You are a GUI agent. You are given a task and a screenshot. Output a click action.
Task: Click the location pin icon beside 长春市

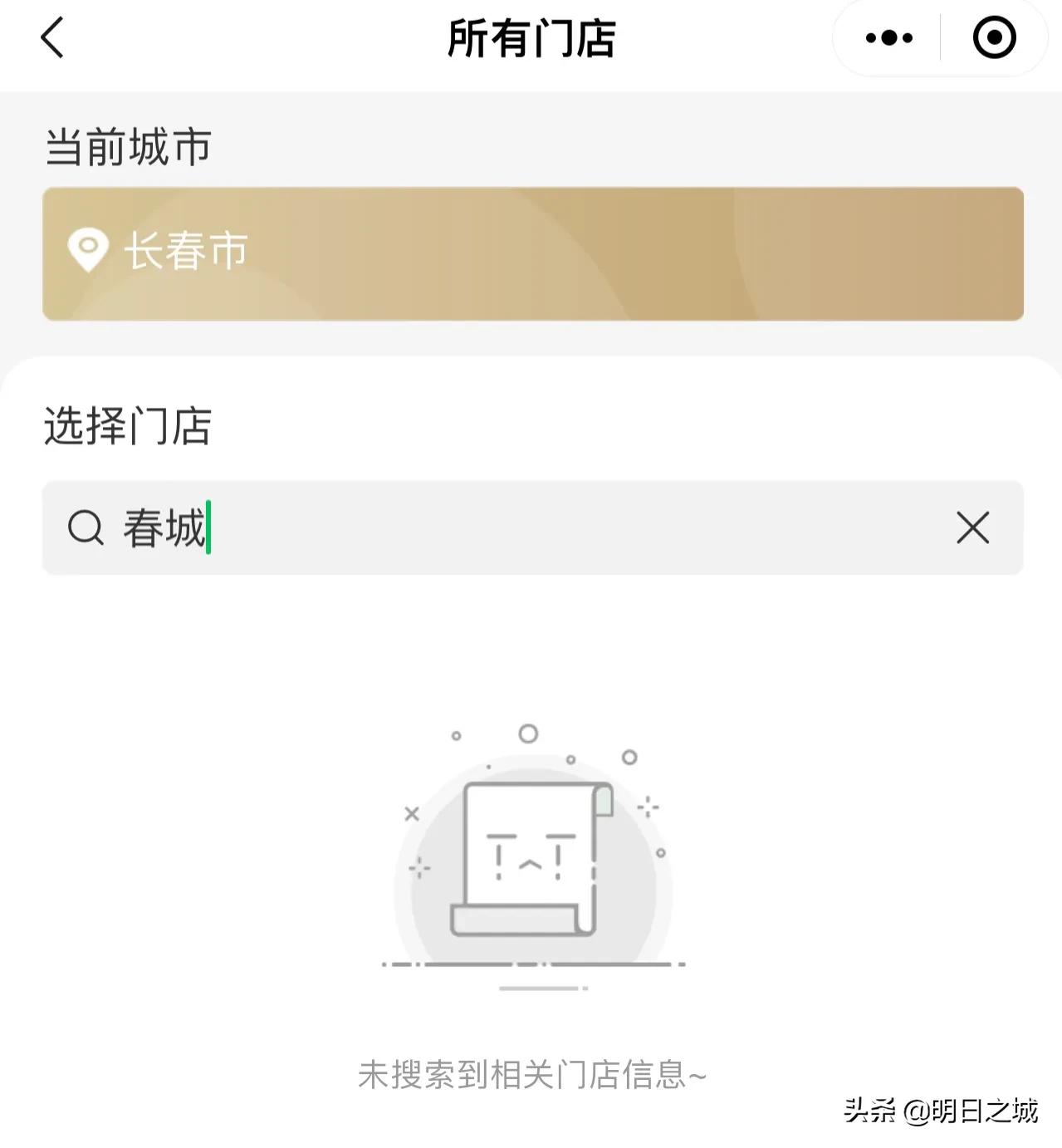point(87,249)
